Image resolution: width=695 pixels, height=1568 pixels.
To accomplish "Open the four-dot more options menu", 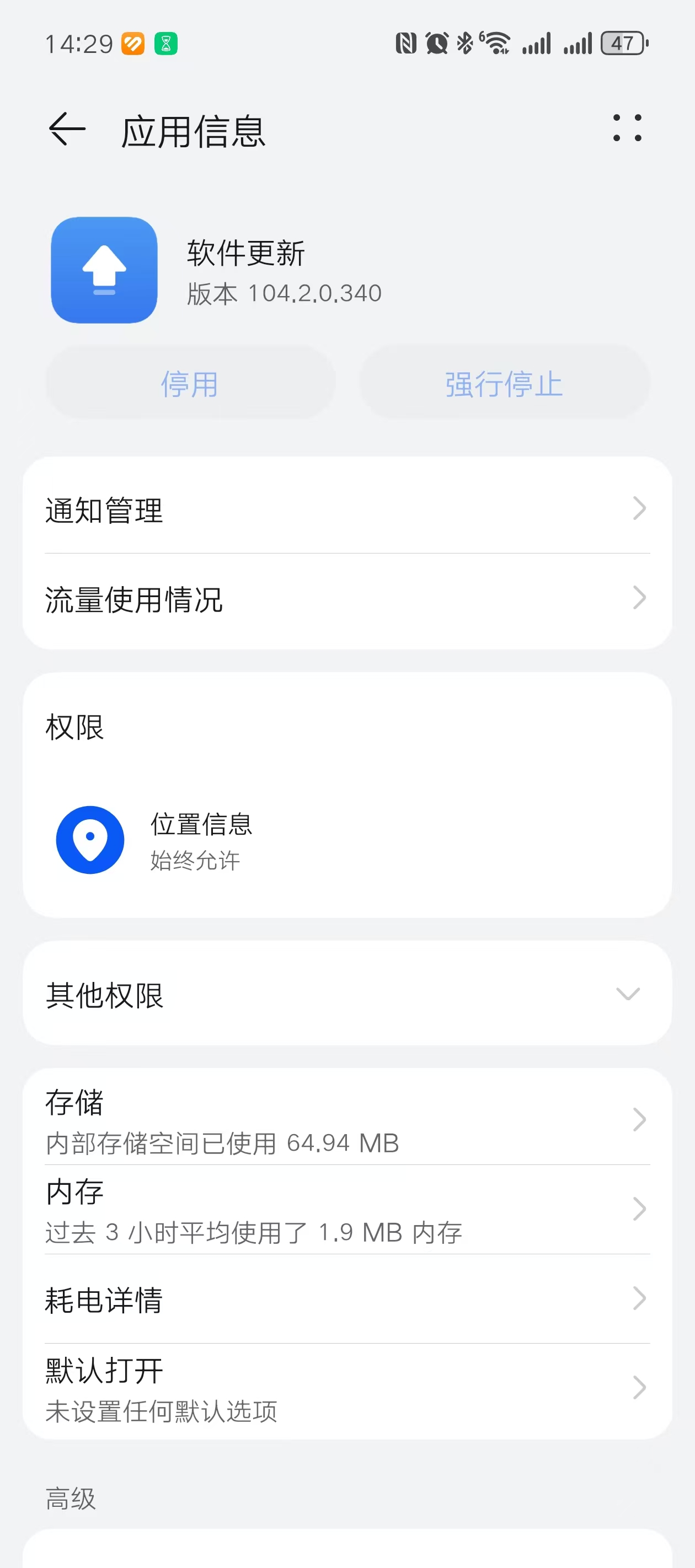I will pyautogui.click(x=627, y=128).
